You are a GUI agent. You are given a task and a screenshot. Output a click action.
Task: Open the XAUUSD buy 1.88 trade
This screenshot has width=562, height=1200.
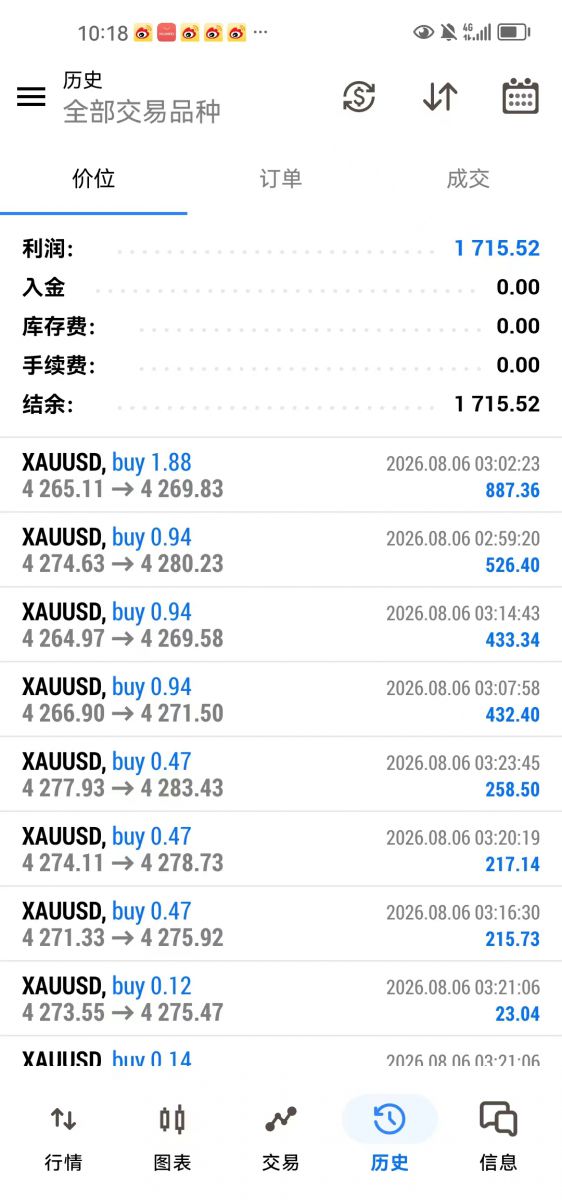tap(281, 475)
